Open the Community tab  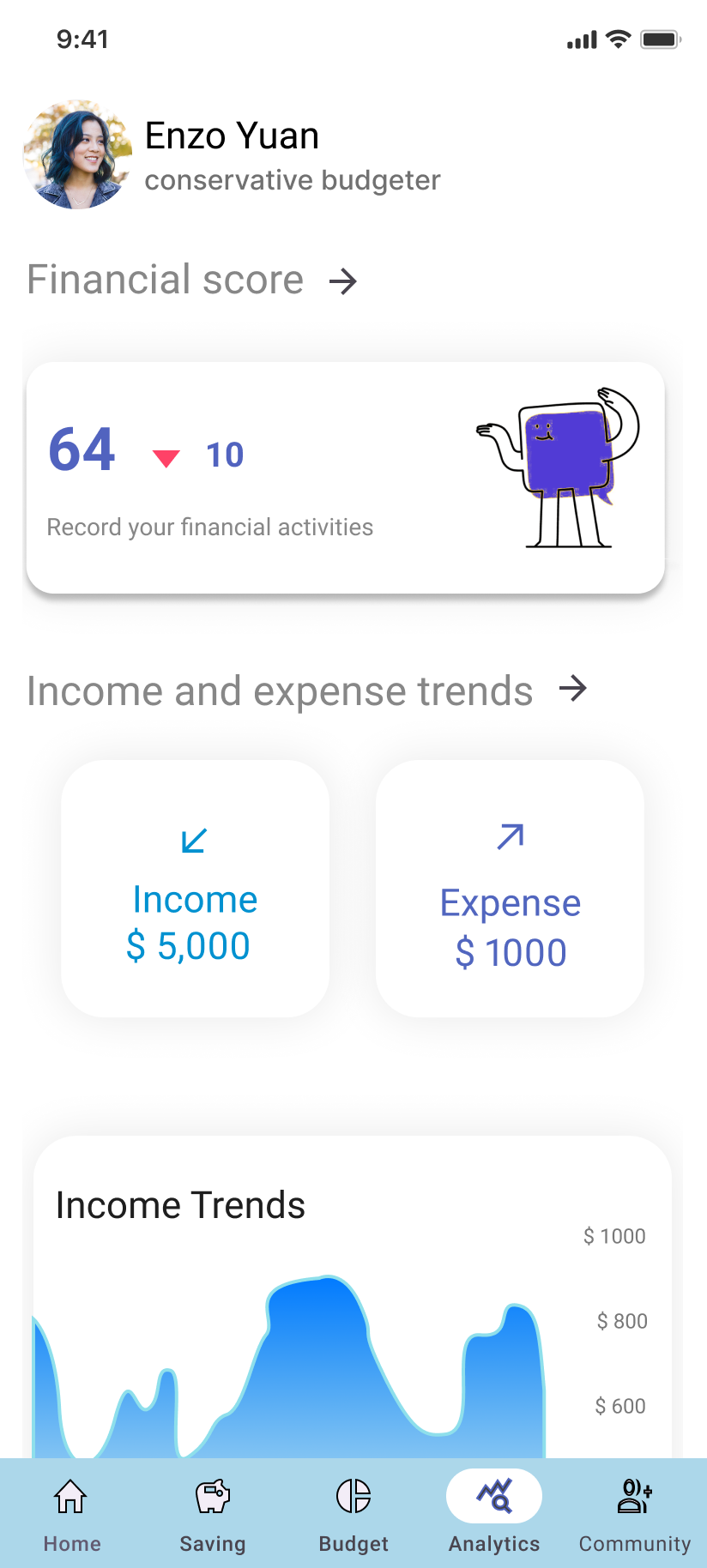[635, 1513]
